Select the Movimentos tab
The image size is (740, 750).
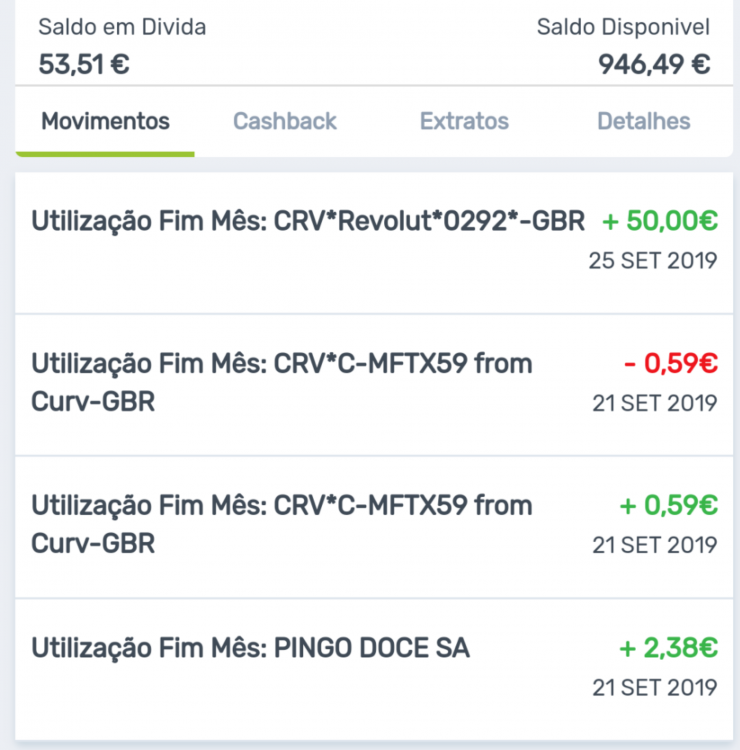pos(104,121)
